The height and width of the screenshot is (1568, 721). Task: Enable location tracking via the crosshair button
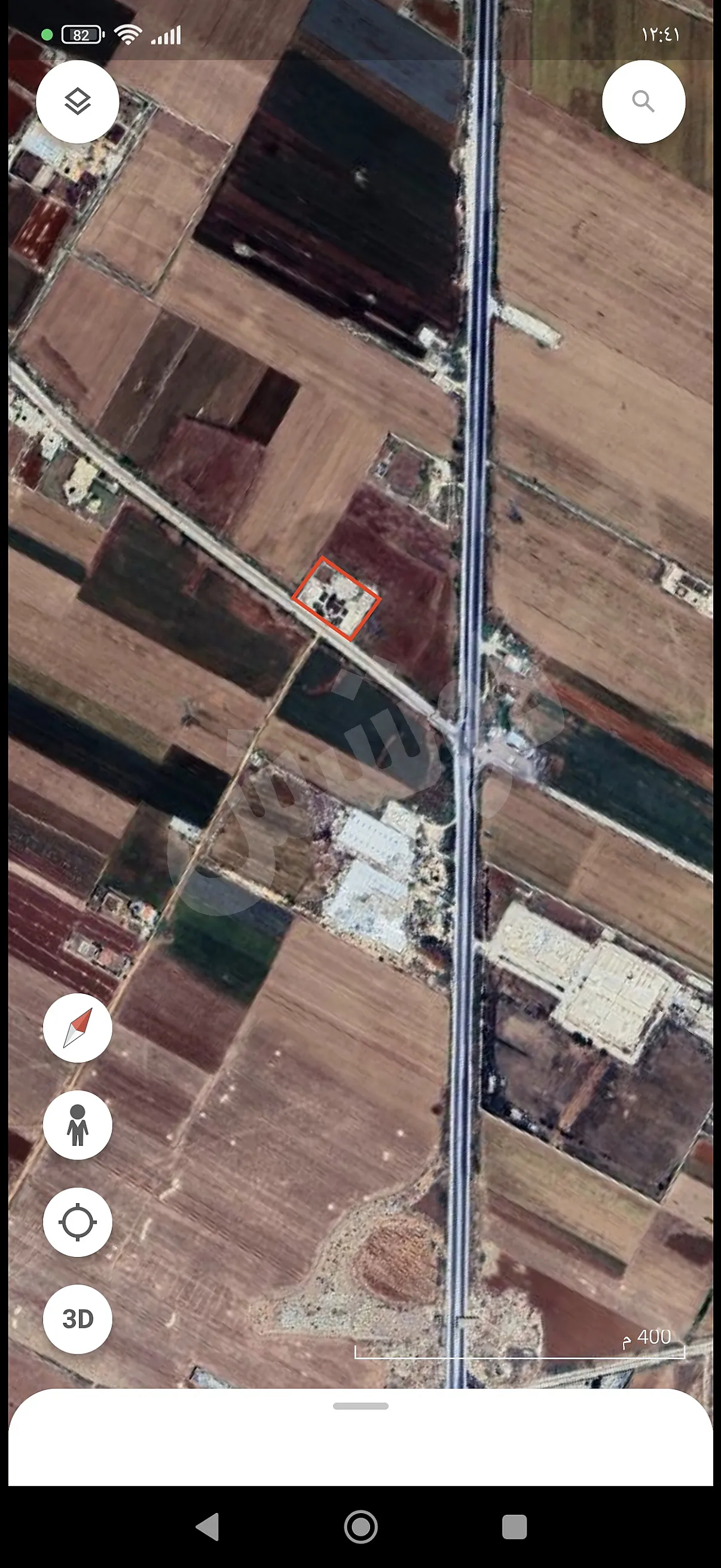point(77,1221)
